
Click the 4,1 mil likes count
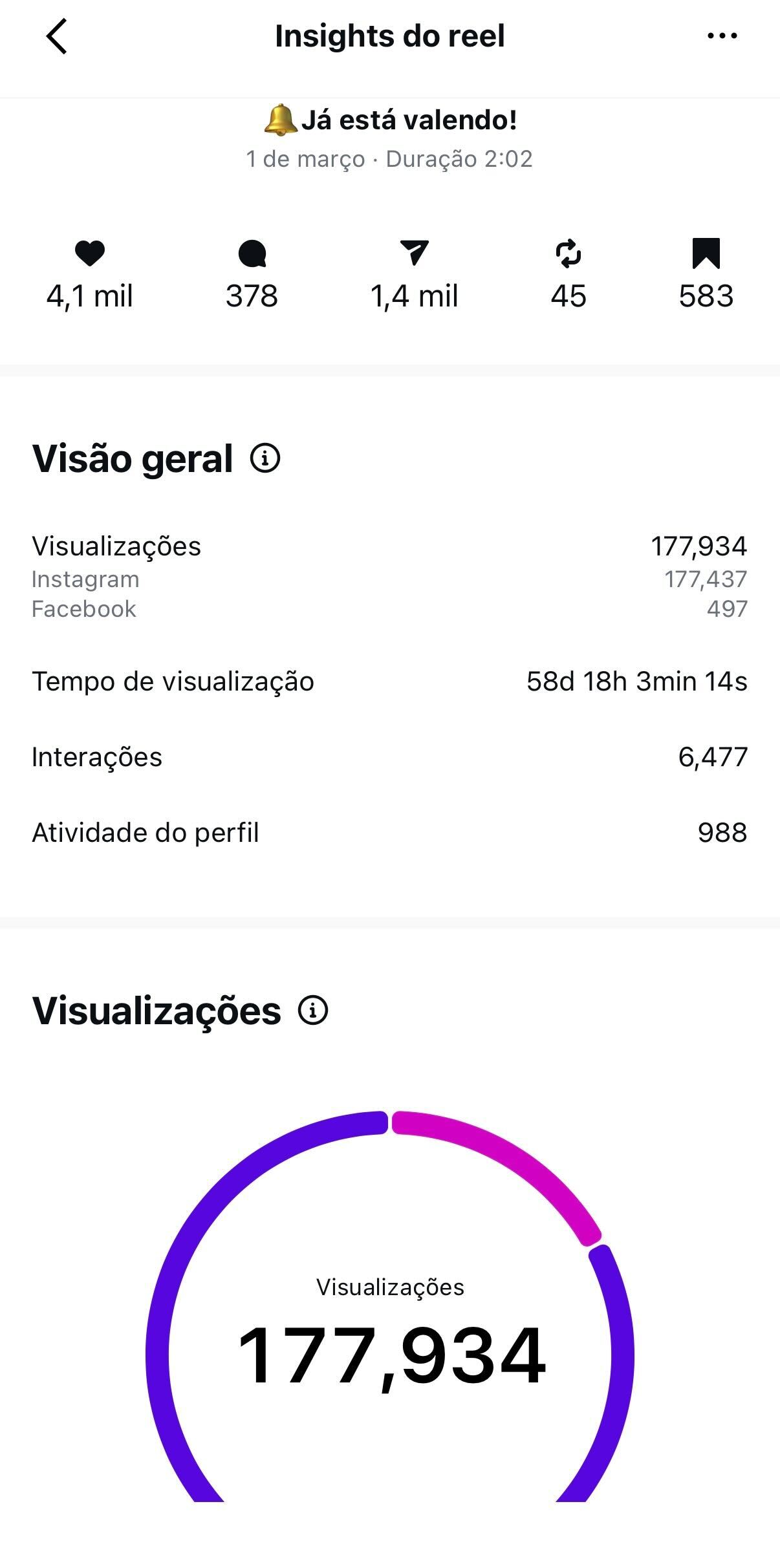pos(91,297)
